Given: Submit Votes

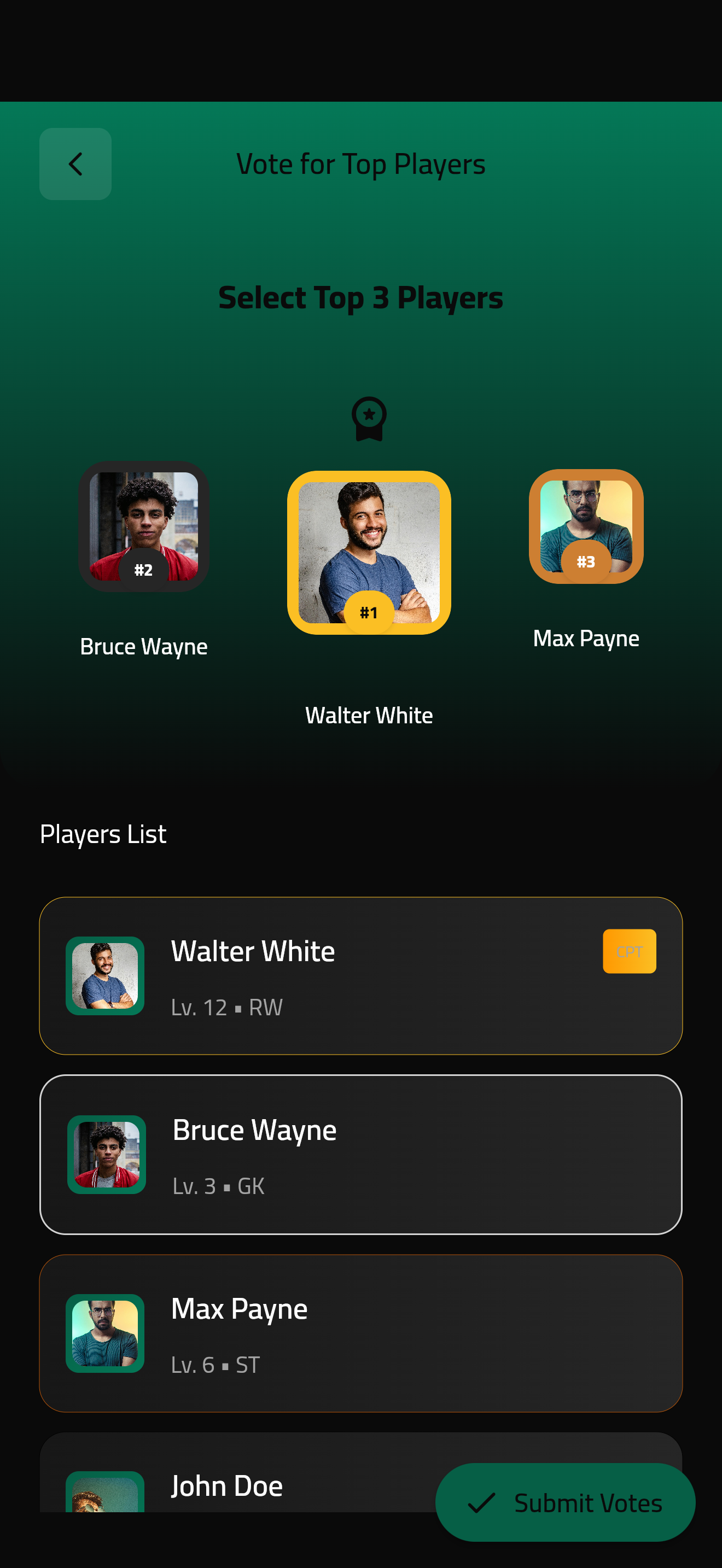Looking at the screenshot, I should click(x=565, y=1502).
